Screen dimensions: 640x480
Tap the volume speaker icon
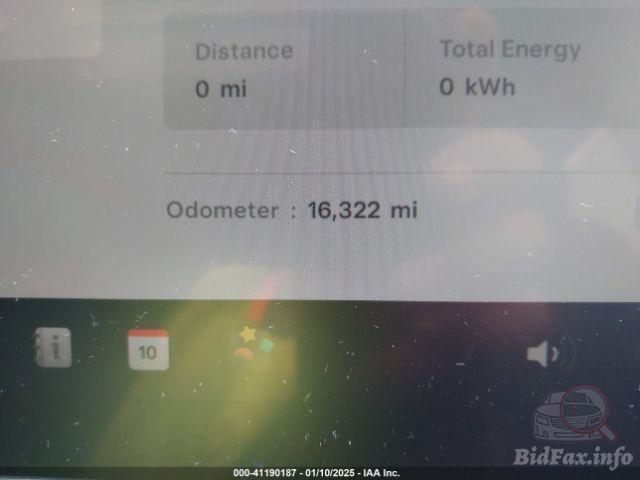point(547,353)
